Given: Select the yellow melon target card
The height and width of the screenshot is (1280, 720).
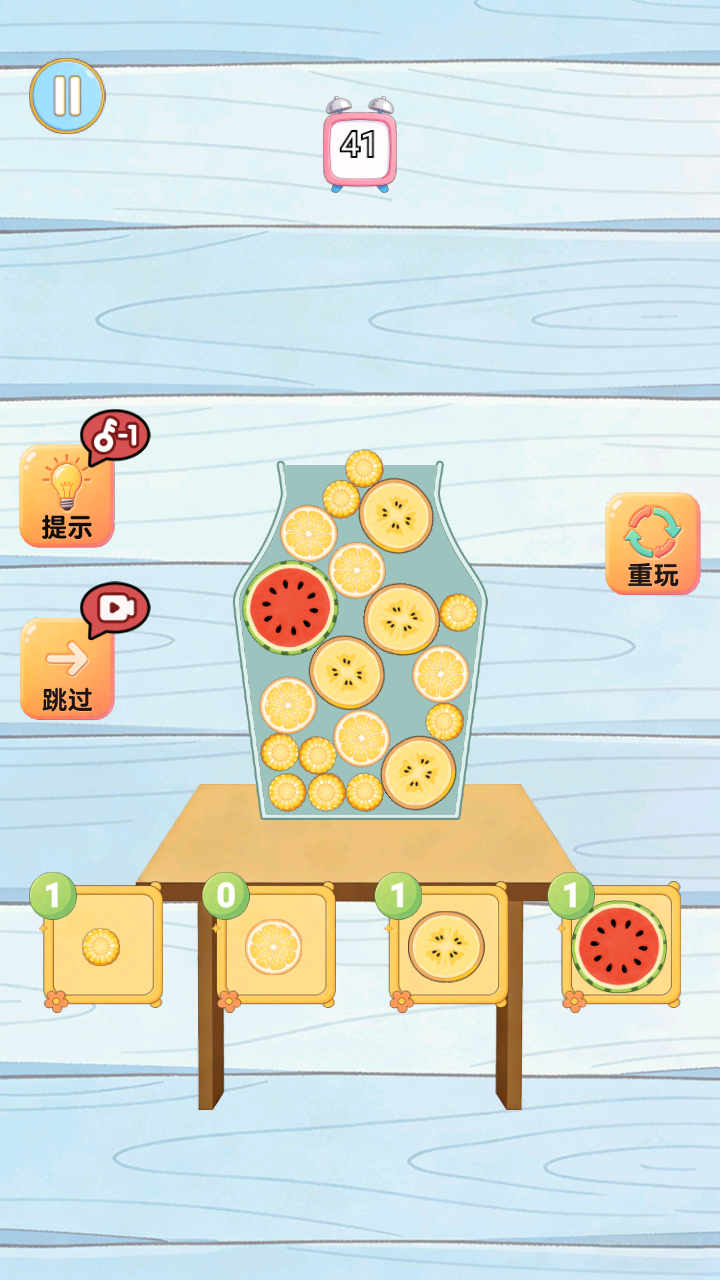Looking at the screenshot, I should click(x=447, y=945).
